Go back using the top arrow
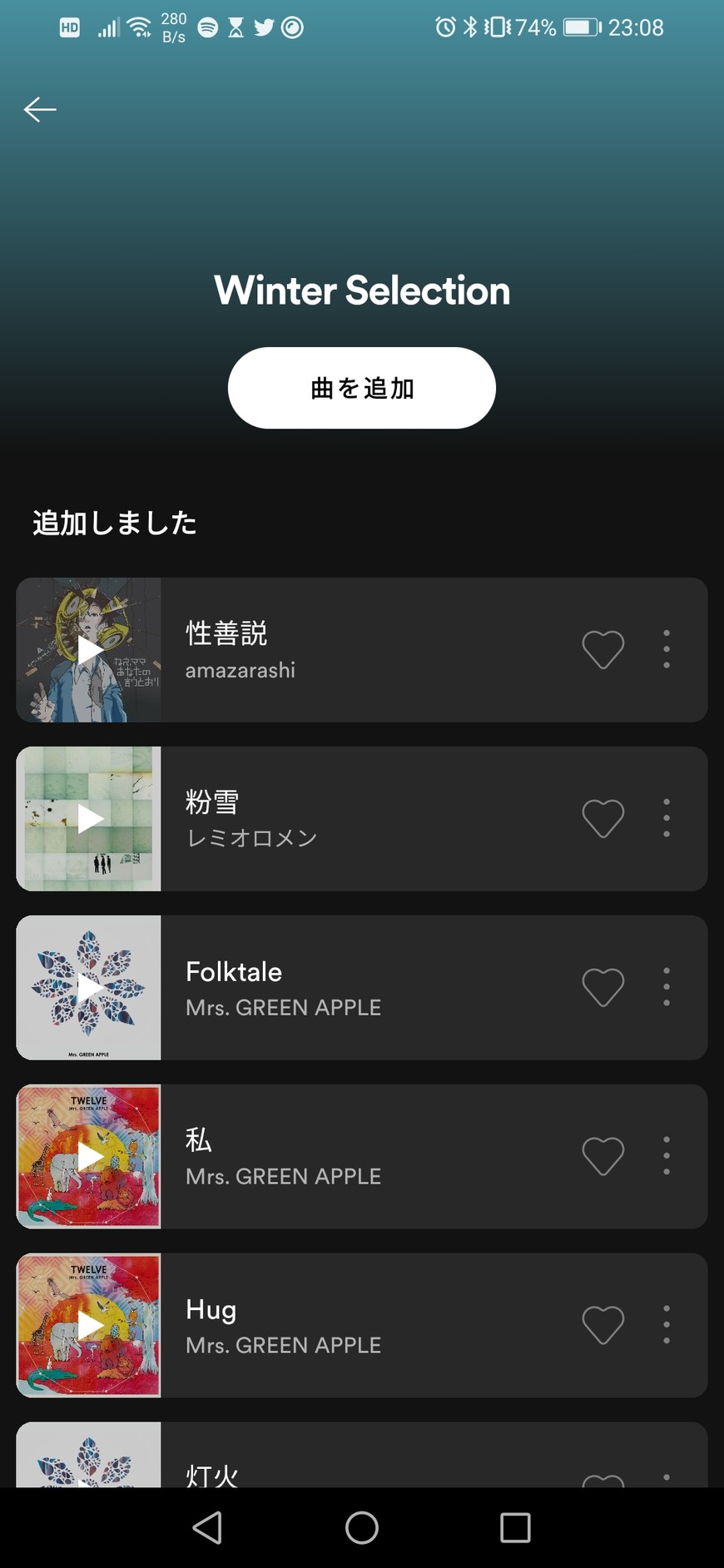Viewport: 724px width, 1568px height. (x=40, y=110)
